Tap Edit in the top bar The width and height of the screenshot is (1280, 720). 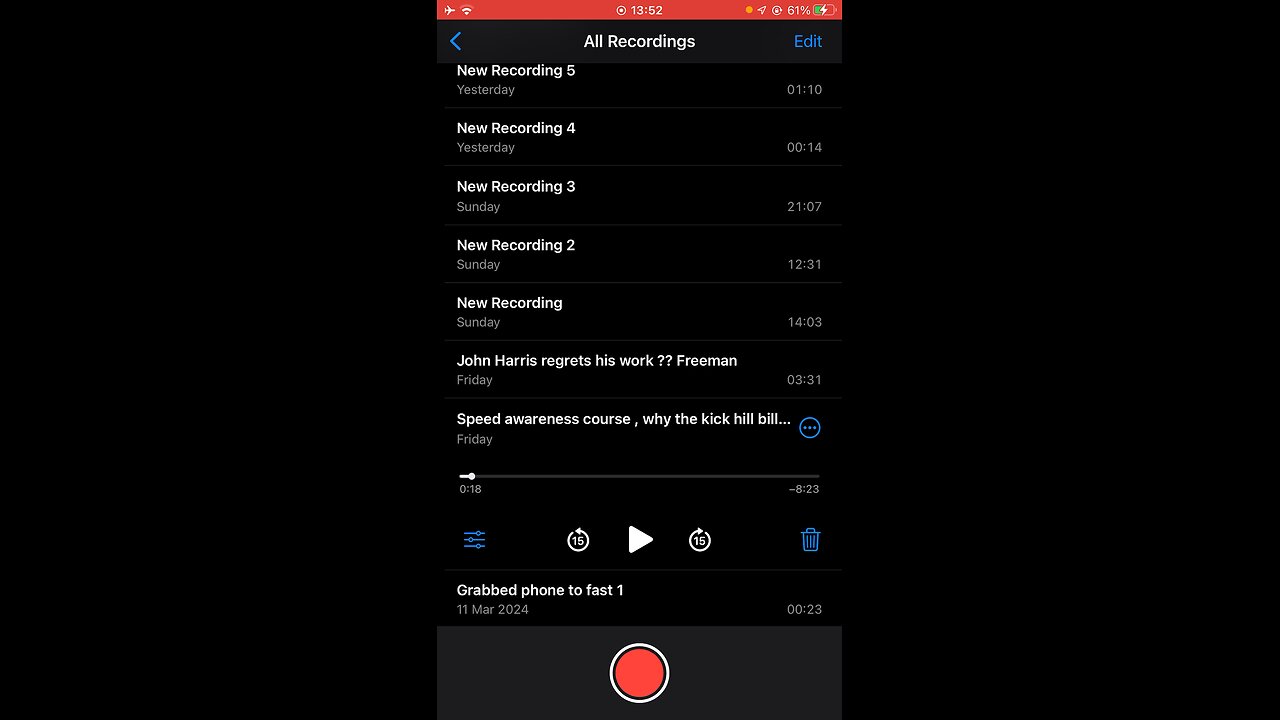(807, 41)
